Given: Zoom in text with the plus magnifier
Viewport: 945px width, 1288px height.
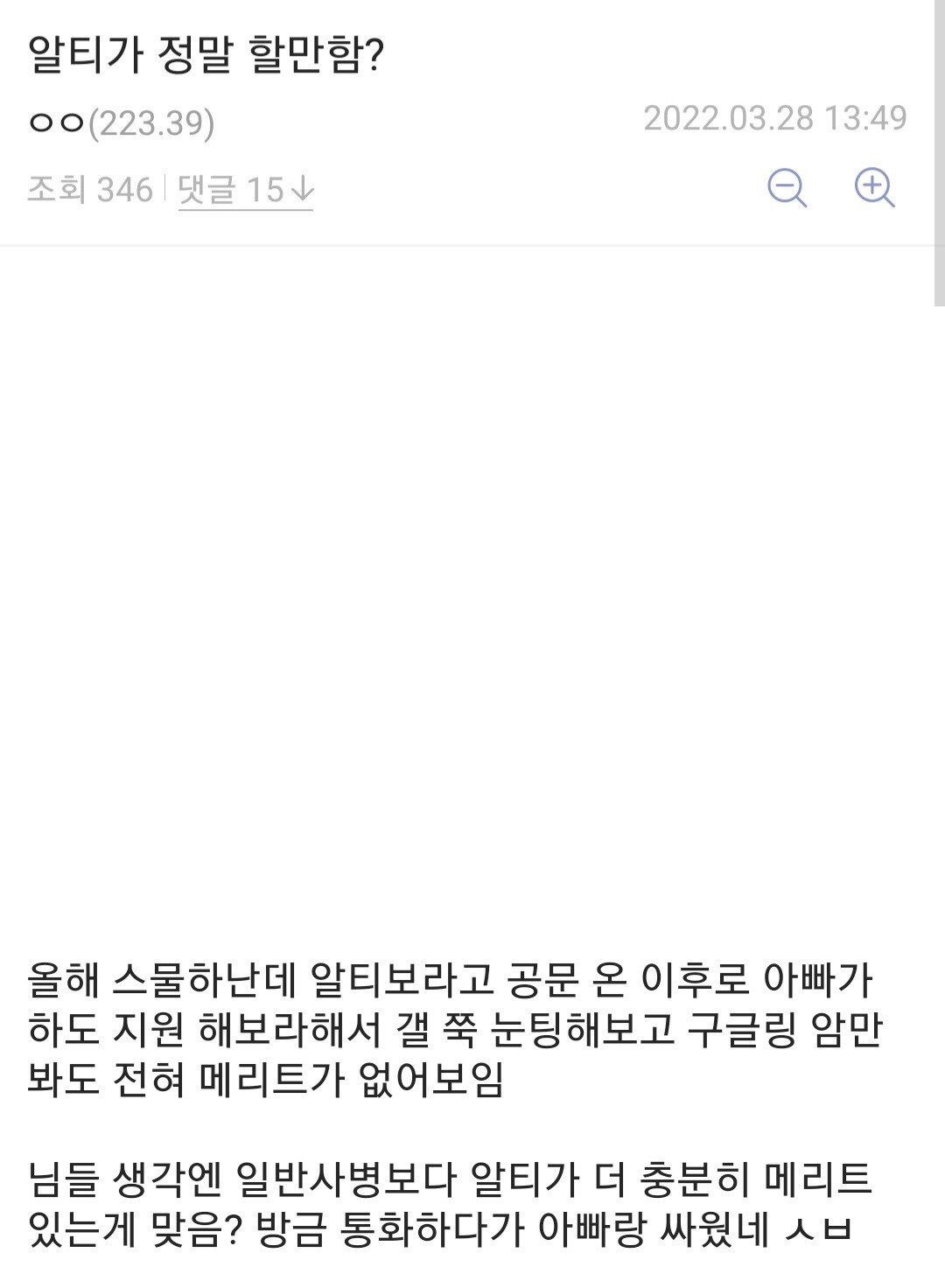Looking at the screenshot, I should 873,187.
